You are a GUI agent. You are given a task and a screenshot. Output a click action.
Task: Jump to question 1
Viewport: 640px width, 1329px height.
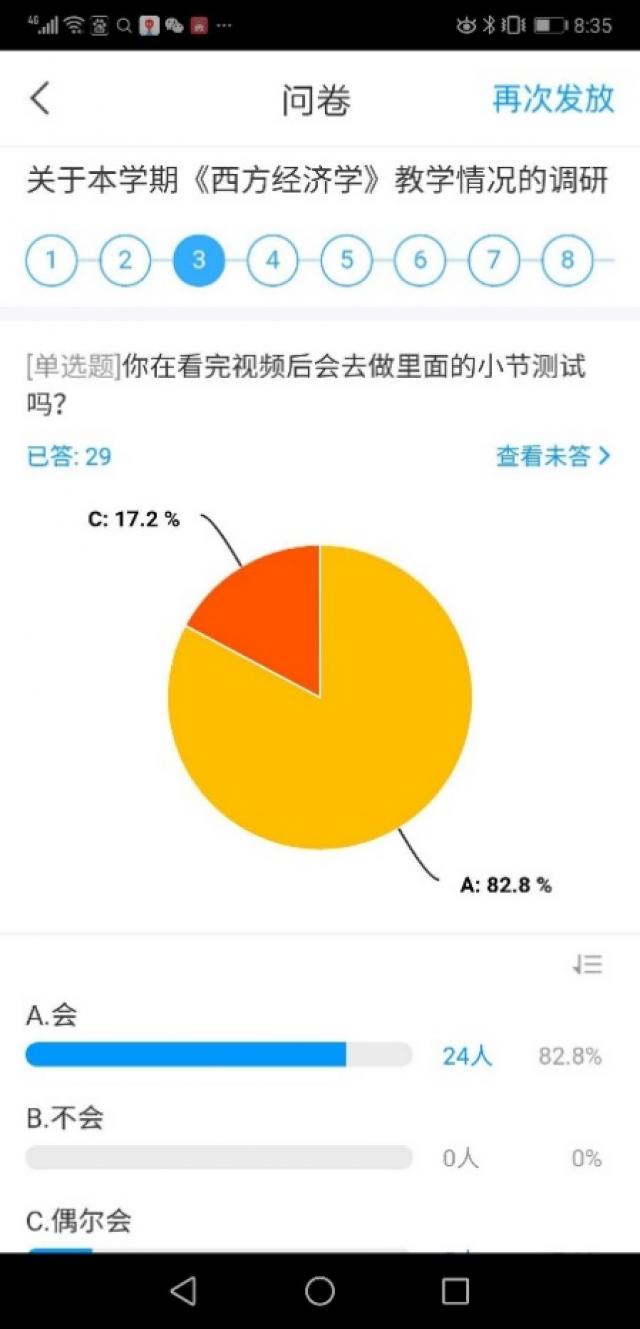tap(51, 261)
